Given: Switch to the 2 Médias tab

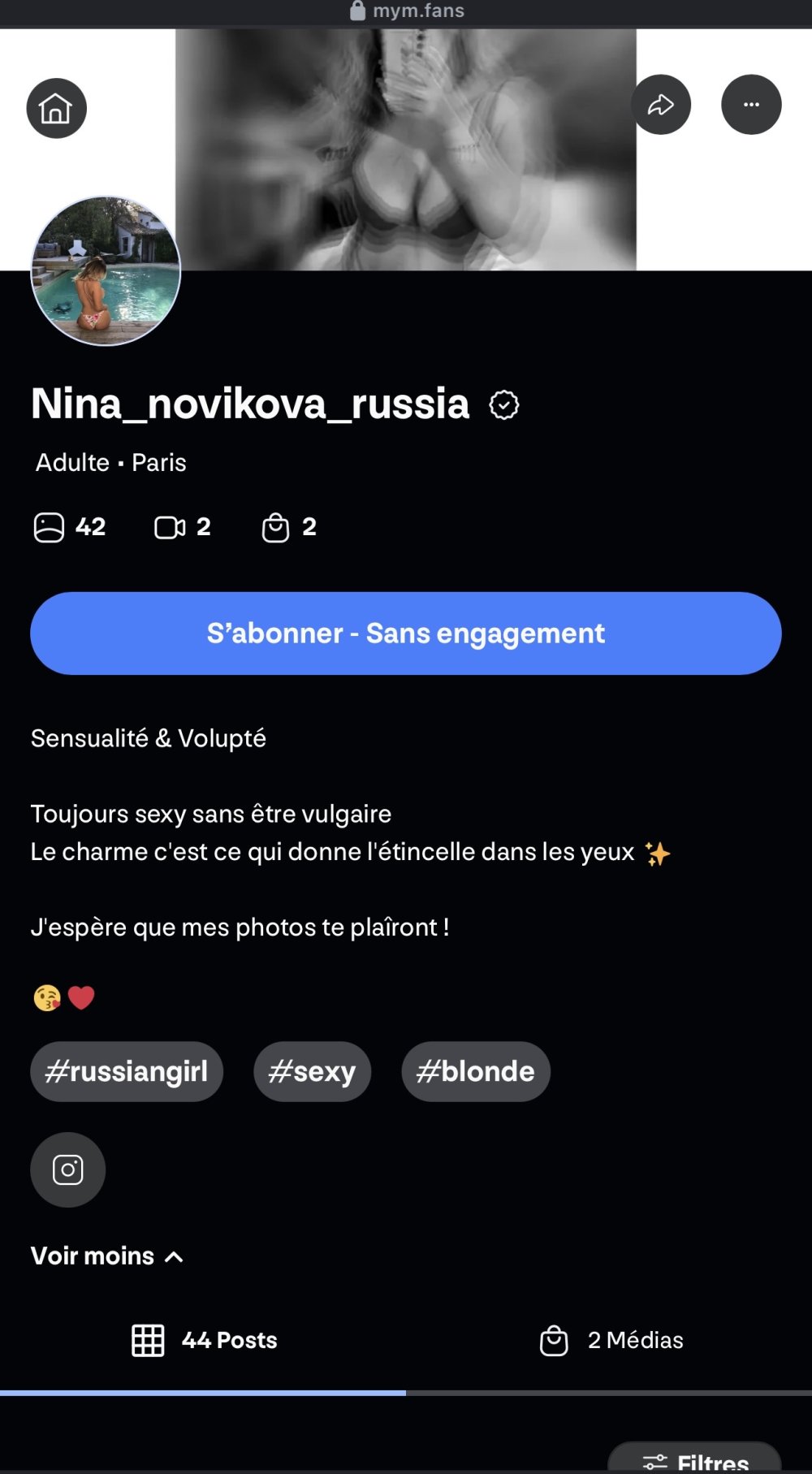Looking at the screenshot, I should click(x=611, y=1340).
